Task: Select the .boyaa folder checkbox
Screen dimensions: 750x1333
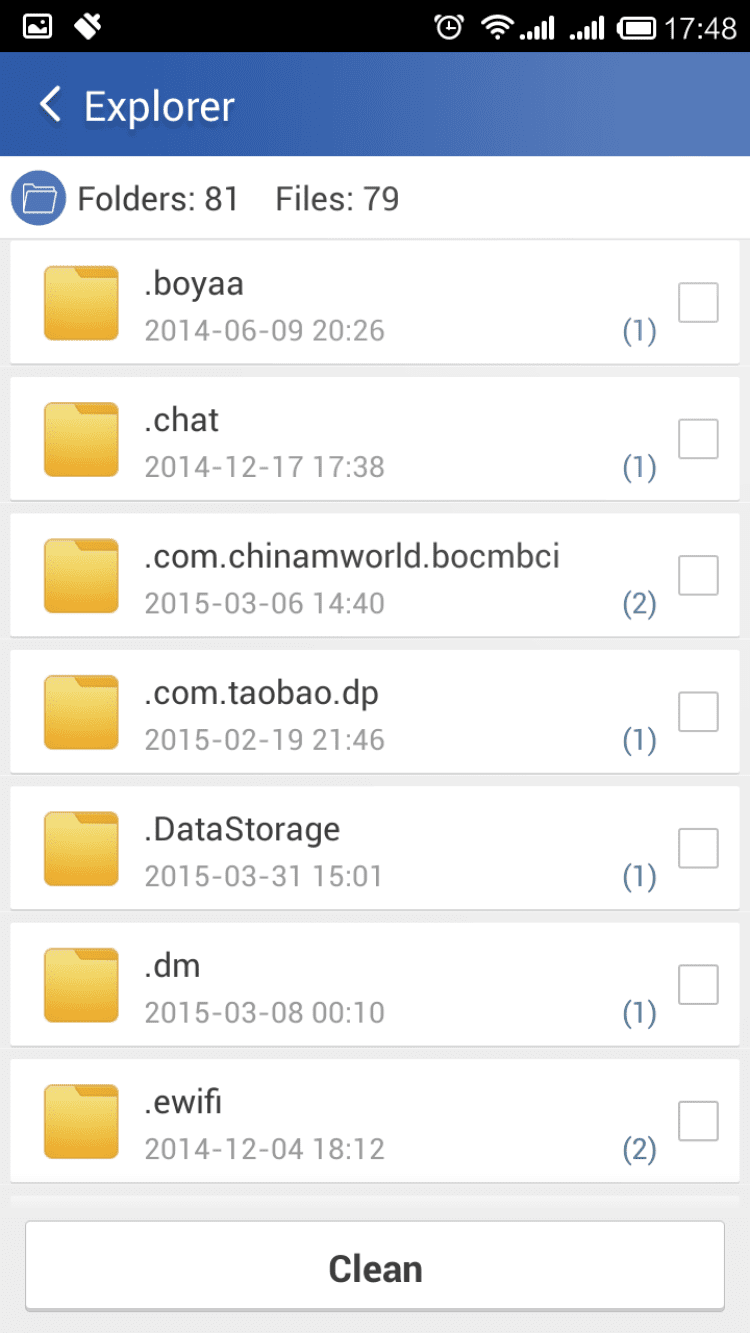Action: click(698, 302)
